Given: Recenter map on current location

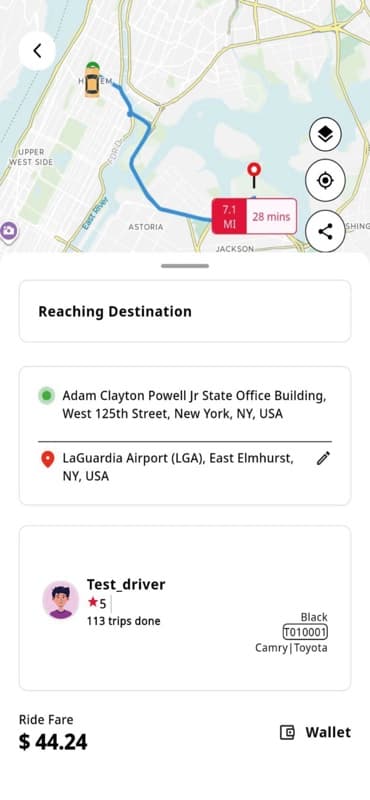Looking at the screenshot, I should [325, 181].
